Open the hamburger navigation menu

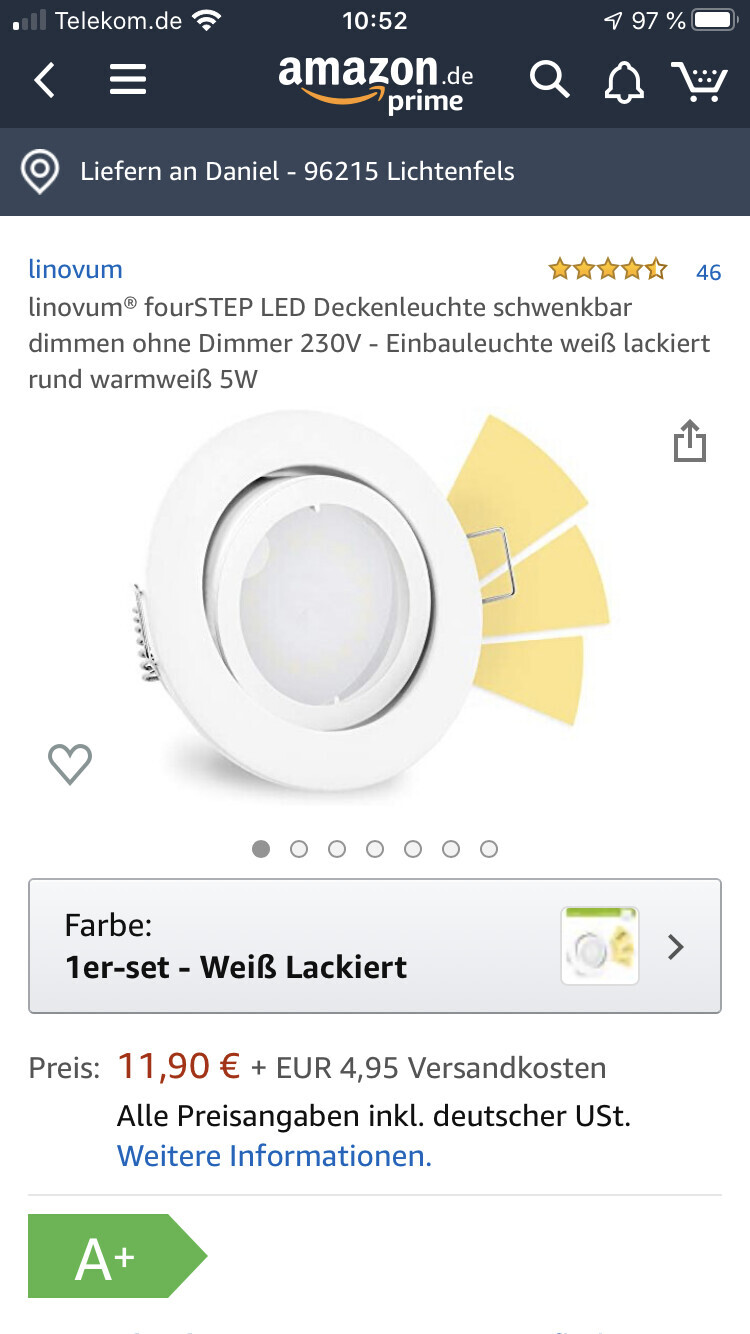pyautogui.click(x=128, y=80)
